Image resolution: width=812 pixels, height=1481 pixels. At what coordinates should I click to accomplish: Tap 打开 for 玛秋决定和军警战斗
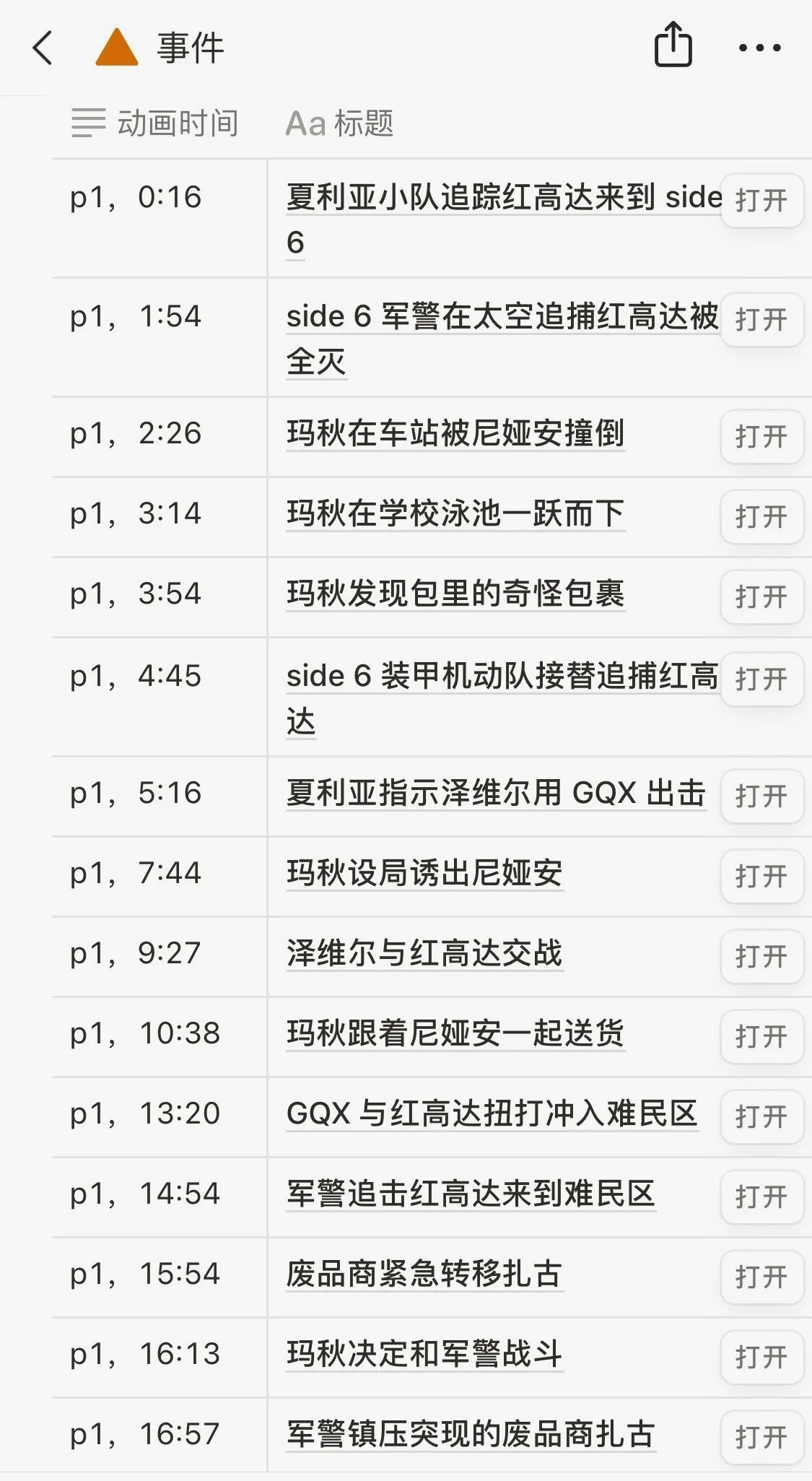point(761,1357)
